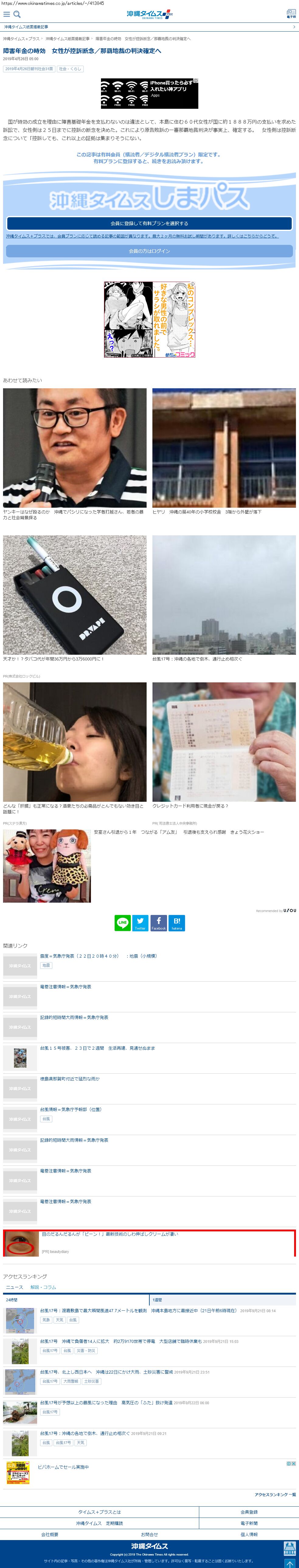Switch to 1週間 ranking tab
This screenshot has height=1568, width=299.
tap(157, 1299)
